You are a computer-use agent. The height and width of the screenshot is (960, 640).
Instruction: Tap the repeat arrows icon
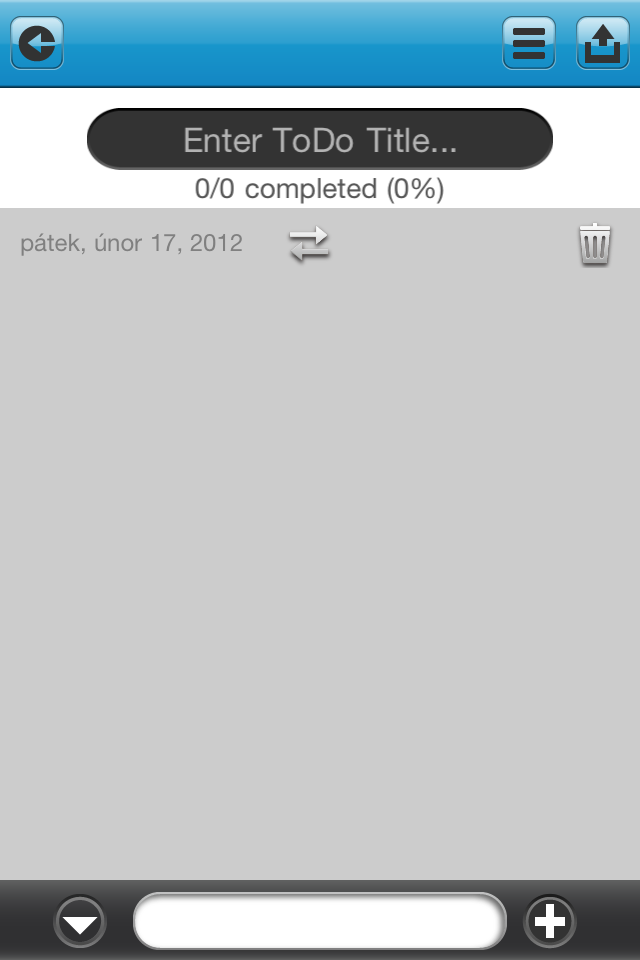click(309, 244)
